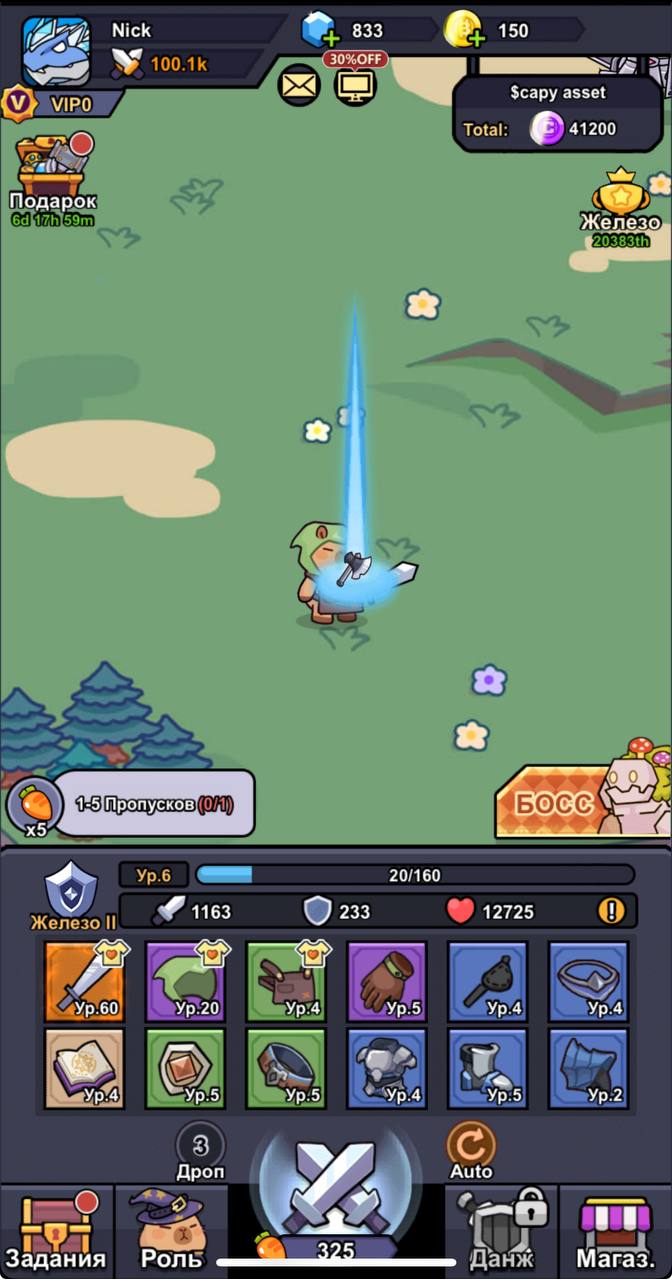
Task: Open the stats info exclamation icon
Action: (610, 911)
